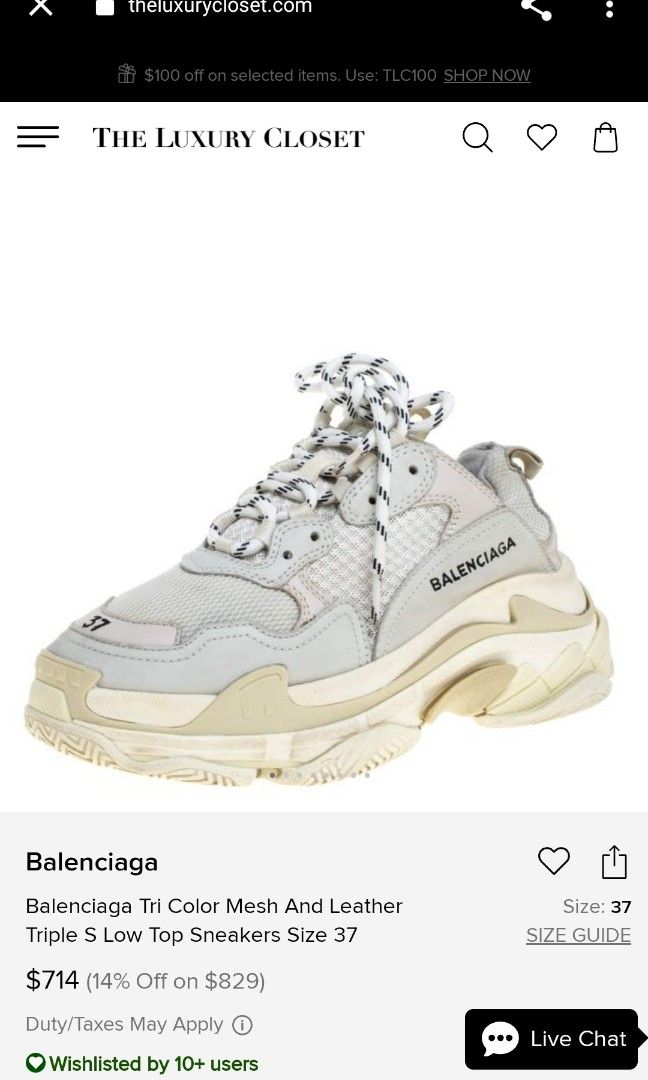The image size is (648, 1080).
Task: View wishlist from the header heart
Action: (x=541, y=137)
